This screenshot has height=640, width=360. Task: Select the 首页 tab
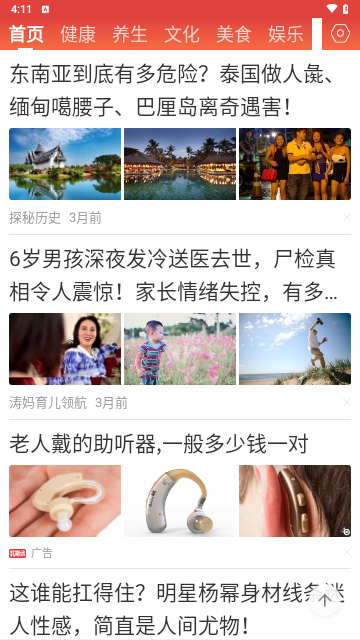click(x=26, y=34)
